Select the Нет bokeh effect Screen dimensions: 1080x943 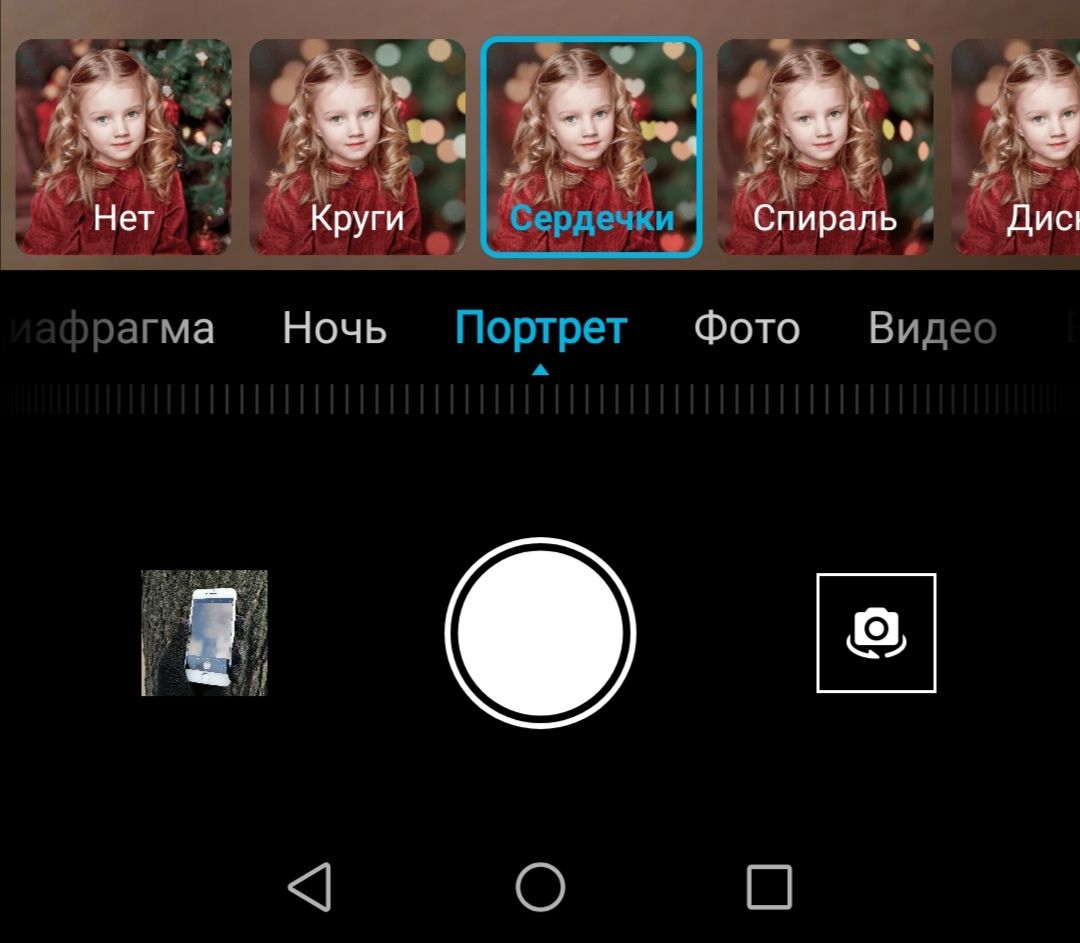click(123, 147)
